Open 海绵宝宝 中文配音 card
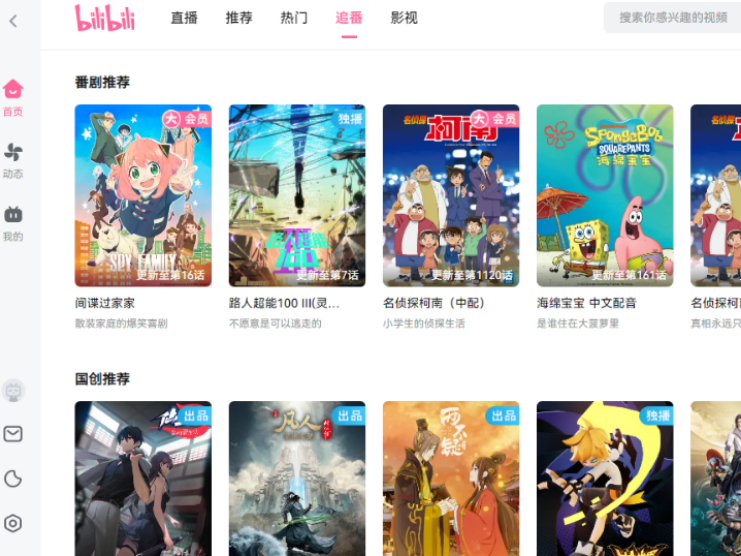The height and width of the screenshot is (556, 741). click(605, 196)
